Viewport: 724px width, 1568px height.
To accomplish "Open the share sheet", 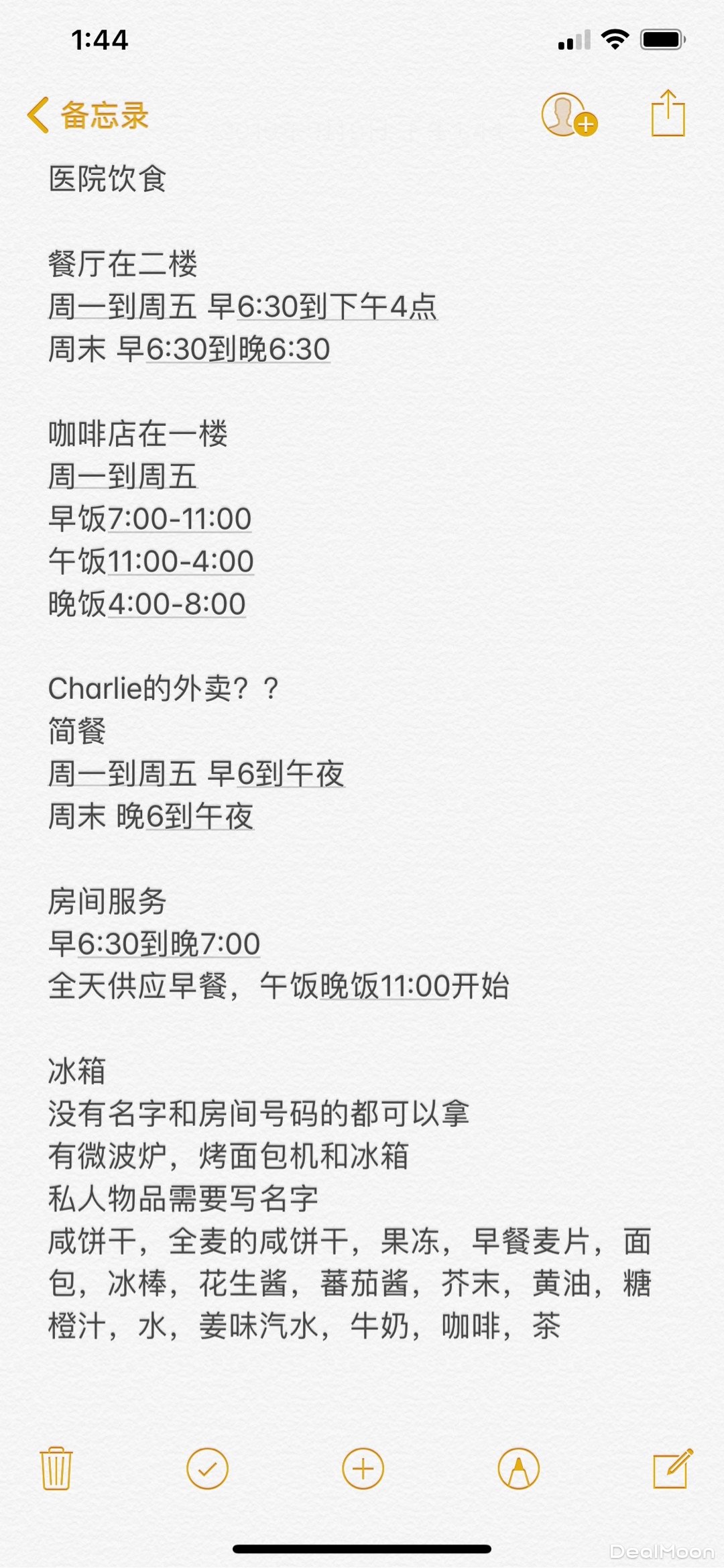I will pyautogui.click(x=668, y=114).
